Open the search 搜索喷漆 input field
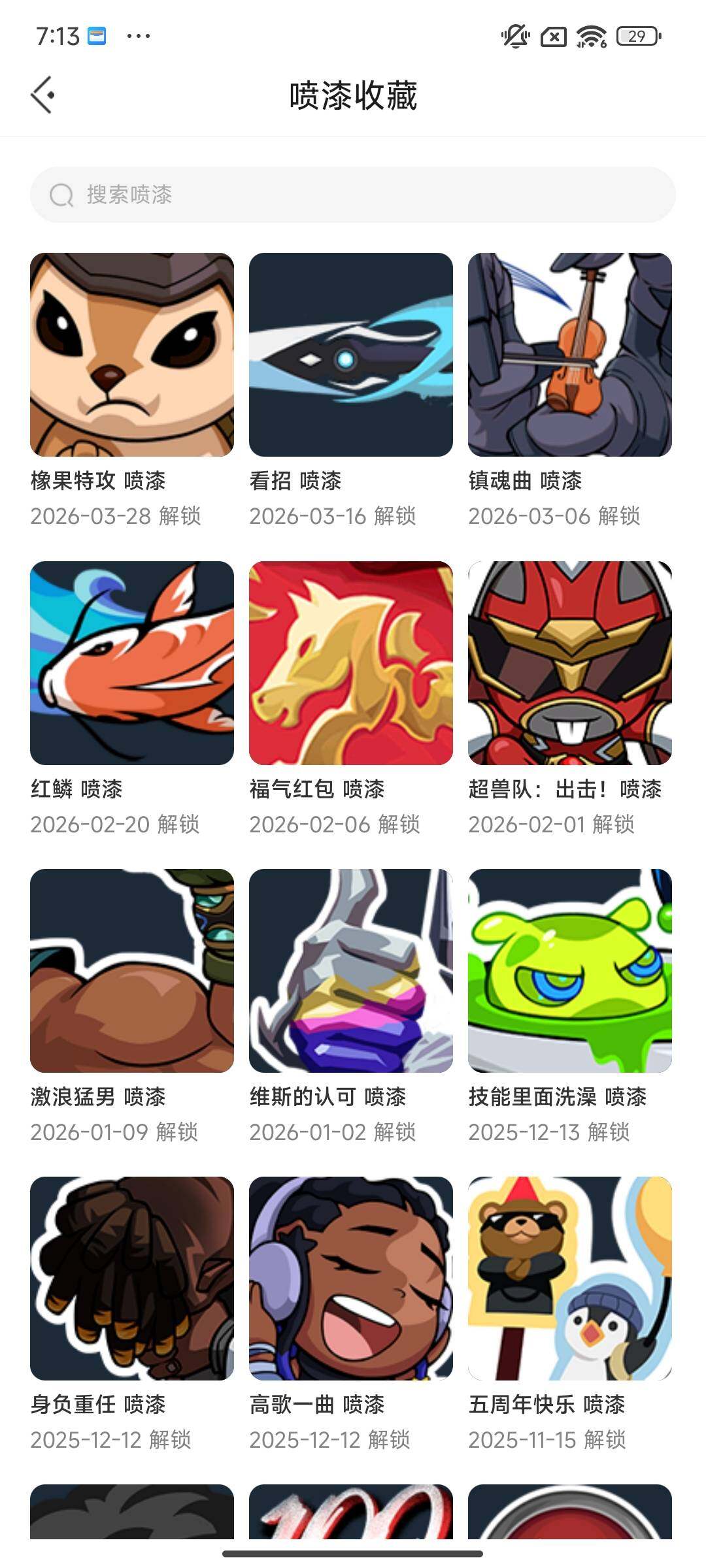This screenshot has width=706, height=1568. [353, 193]
